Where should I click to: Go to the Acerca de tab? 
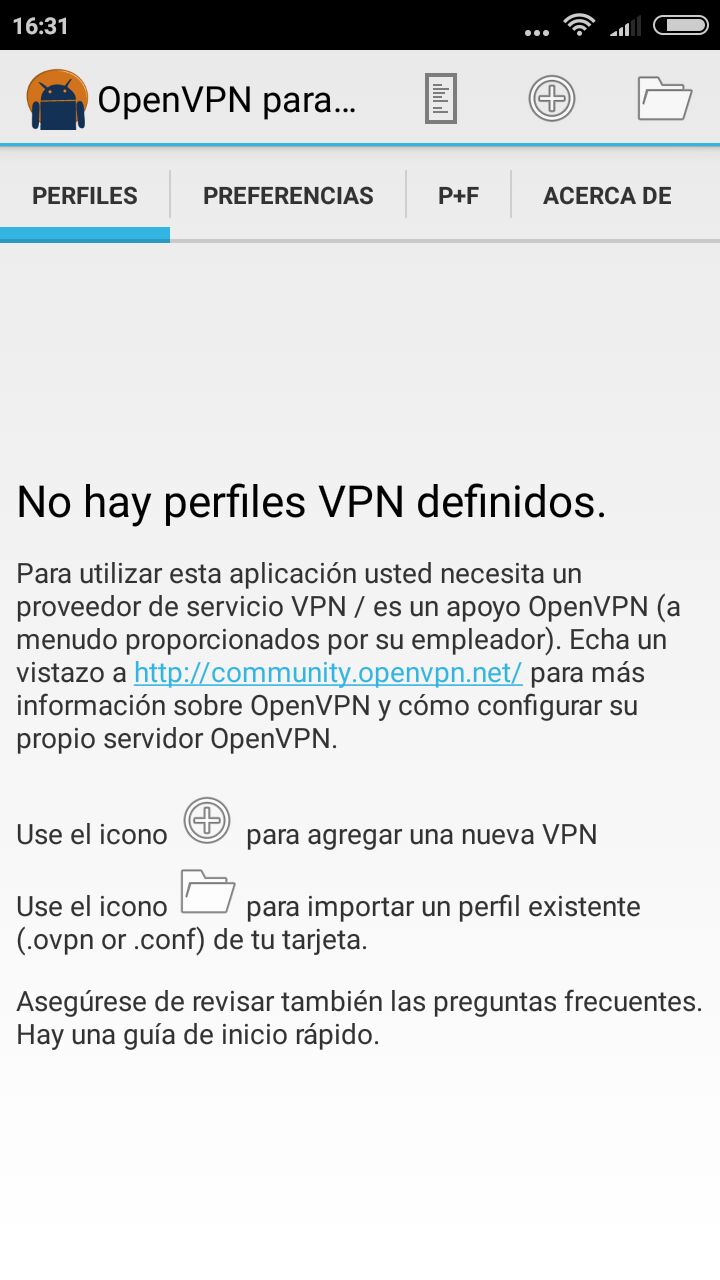607,196
